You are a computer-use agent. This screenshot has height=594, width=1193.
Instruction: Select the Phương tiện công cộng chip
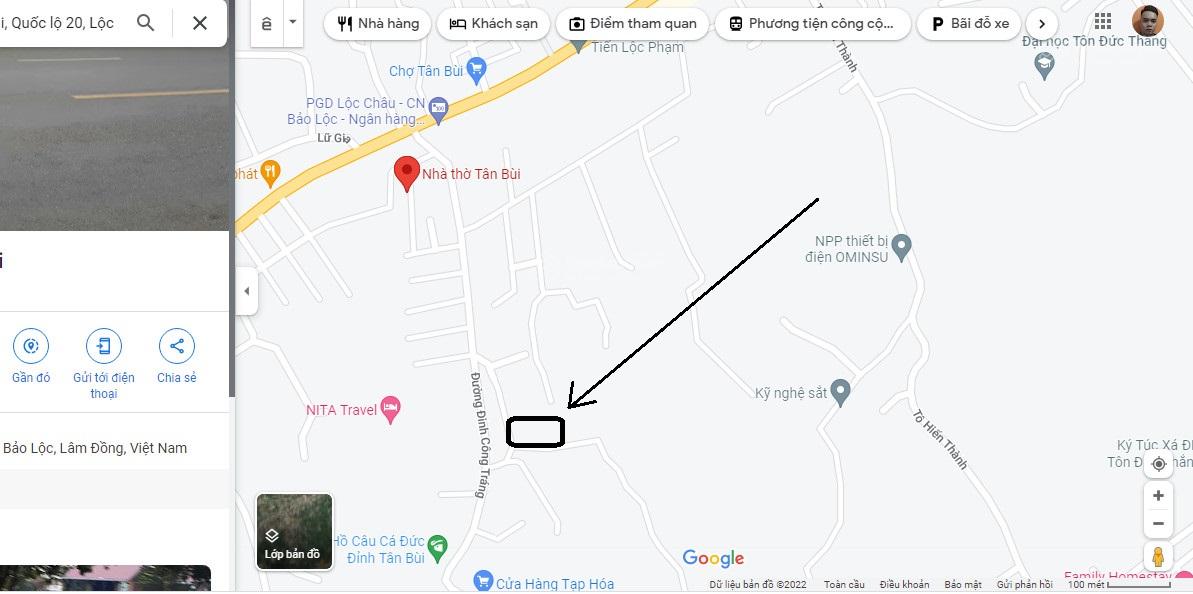(811, 24)
